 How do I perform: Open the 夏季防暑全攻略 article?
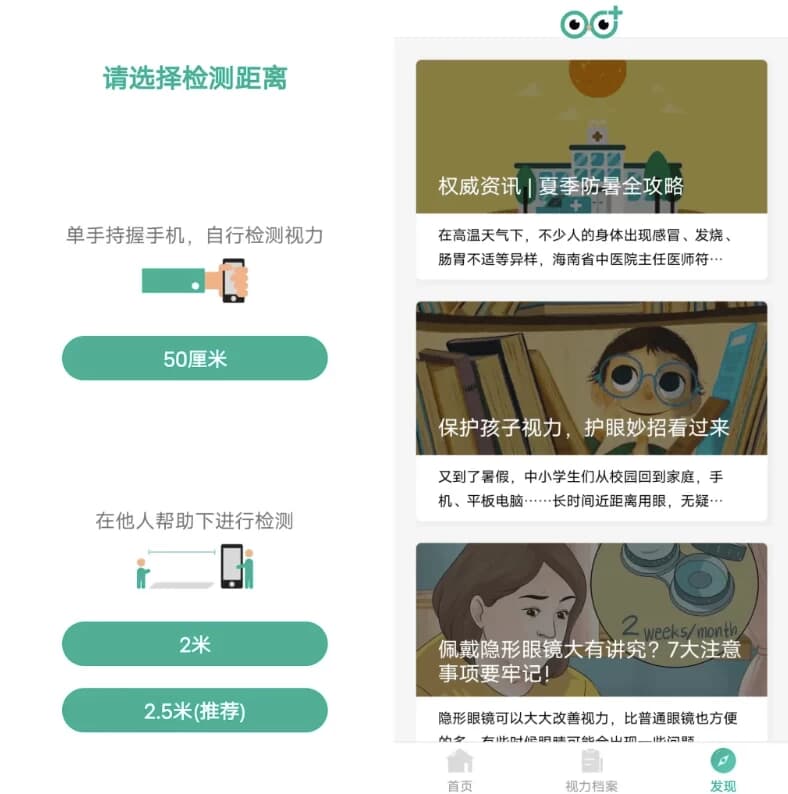click(591, 170)
